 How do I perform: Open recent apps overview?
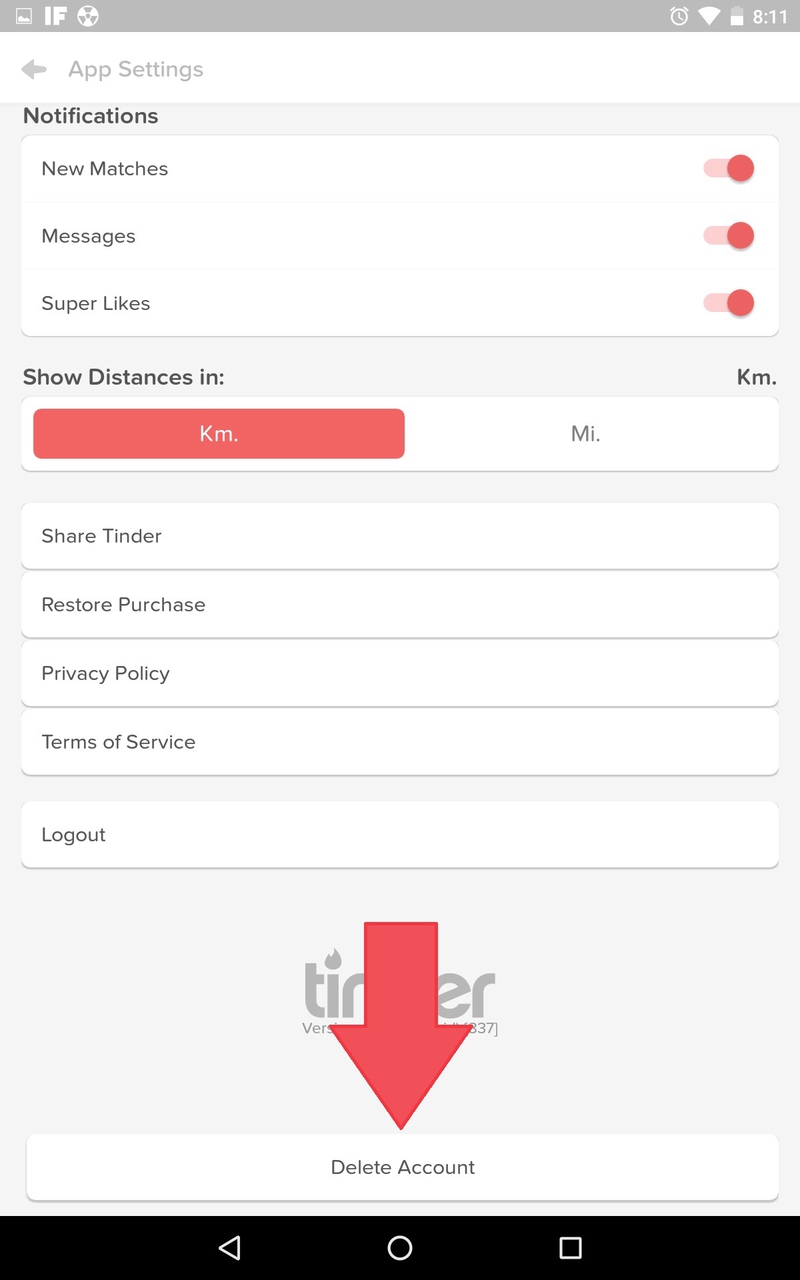pos(570,1247)
